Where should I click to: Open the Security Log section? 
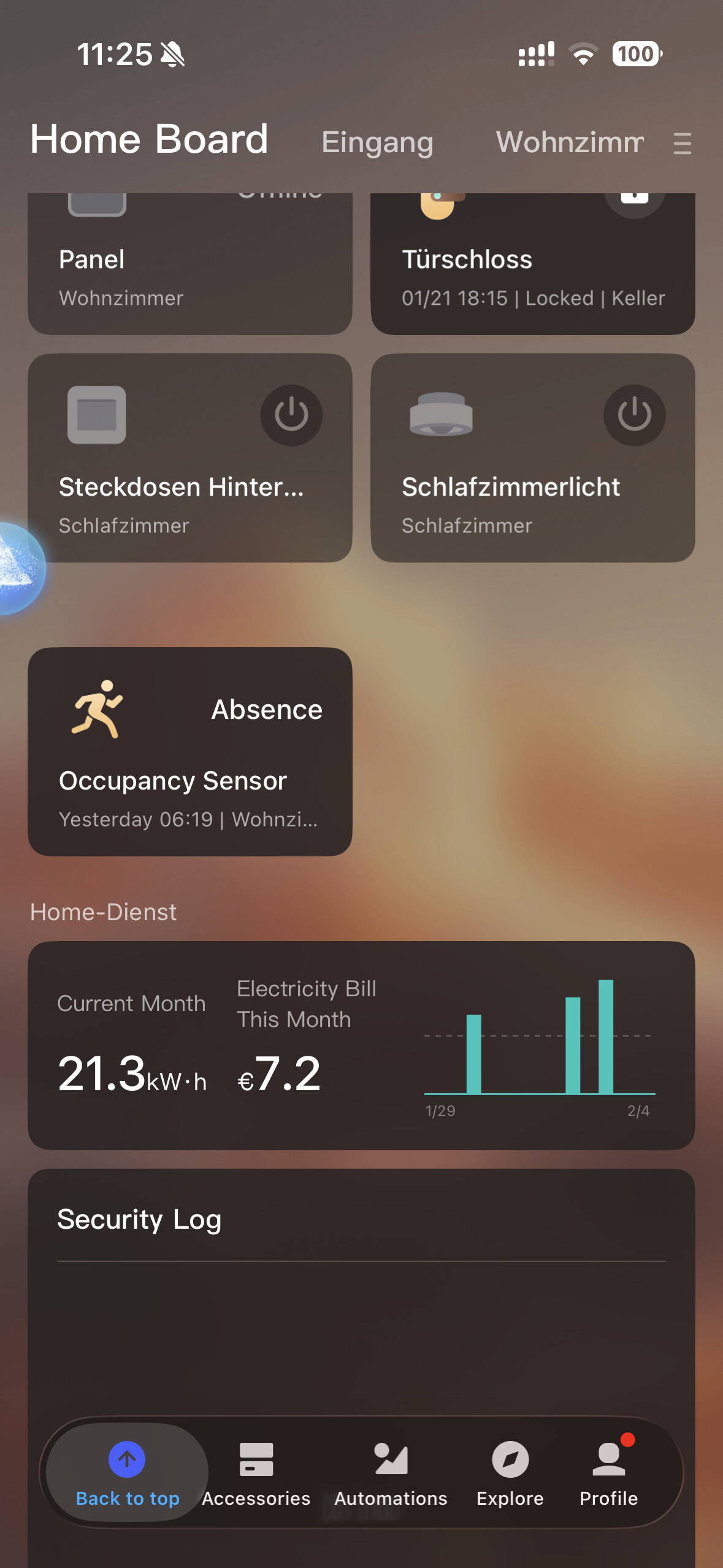139,1220
